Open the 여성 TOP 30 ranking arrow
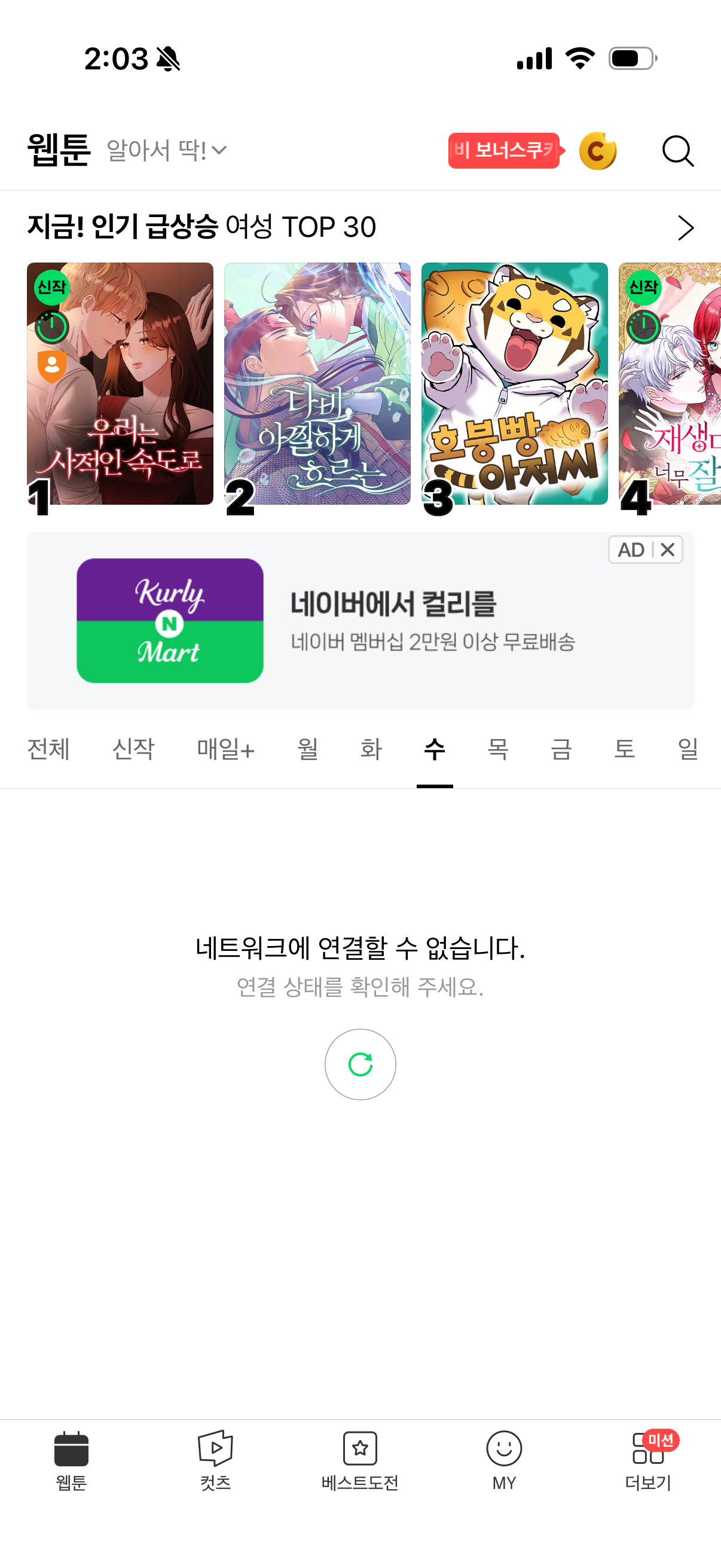Image resolution: width=721 pixels, height=1568 pixels. (685, 228)
